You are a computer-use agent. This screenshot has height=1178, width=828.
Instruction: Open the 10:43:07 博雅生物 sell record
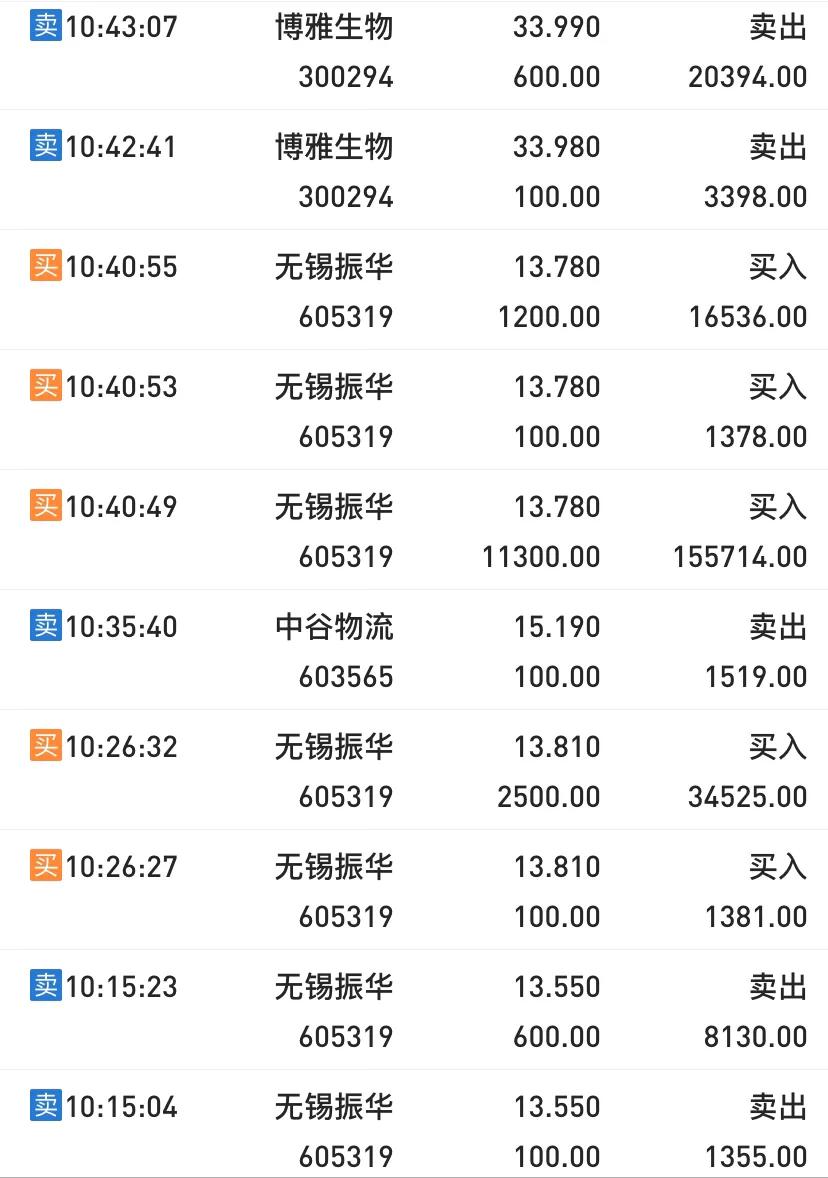414,52
